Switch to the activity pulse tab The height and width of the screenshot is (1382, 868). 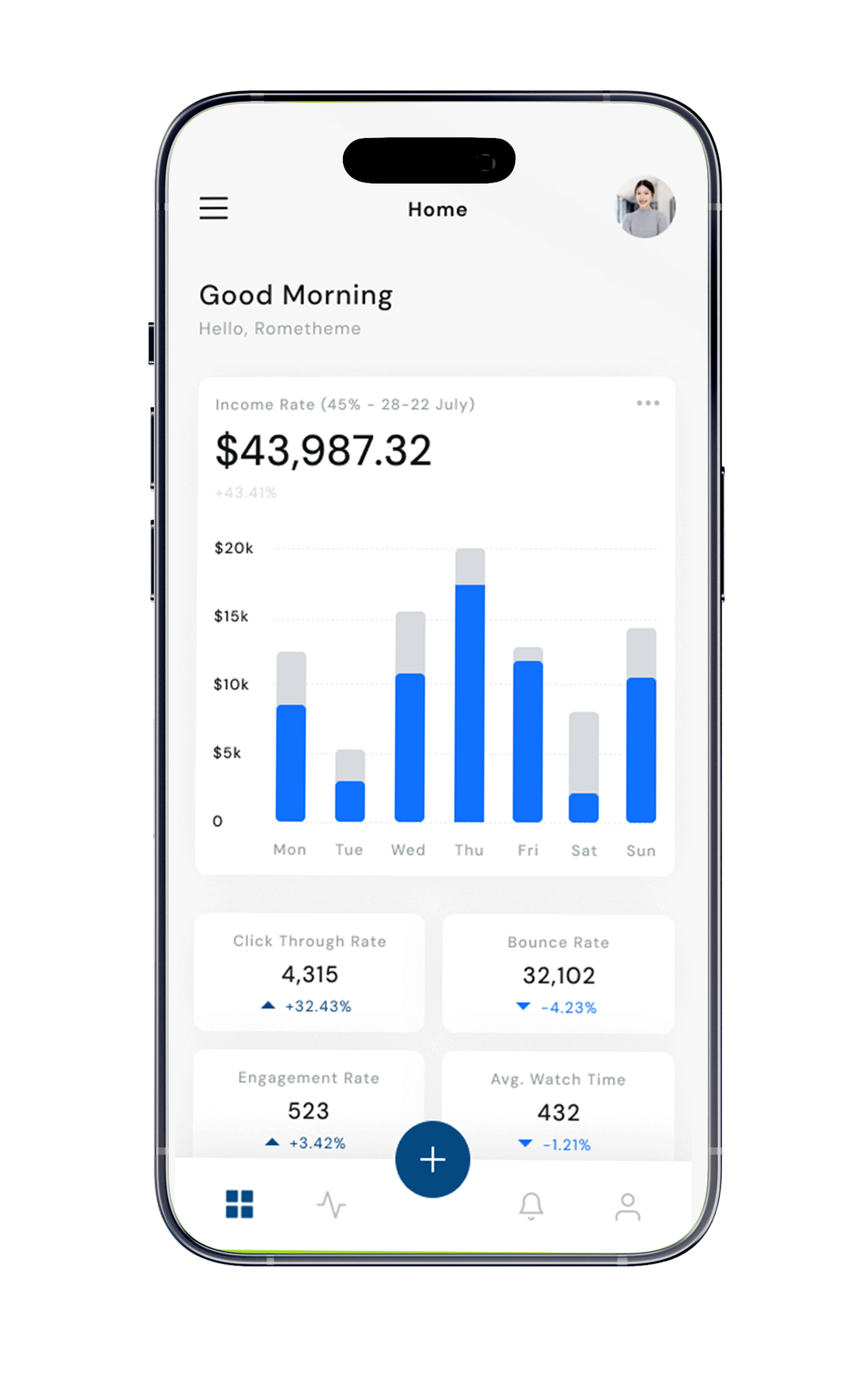coord(332,1204)
